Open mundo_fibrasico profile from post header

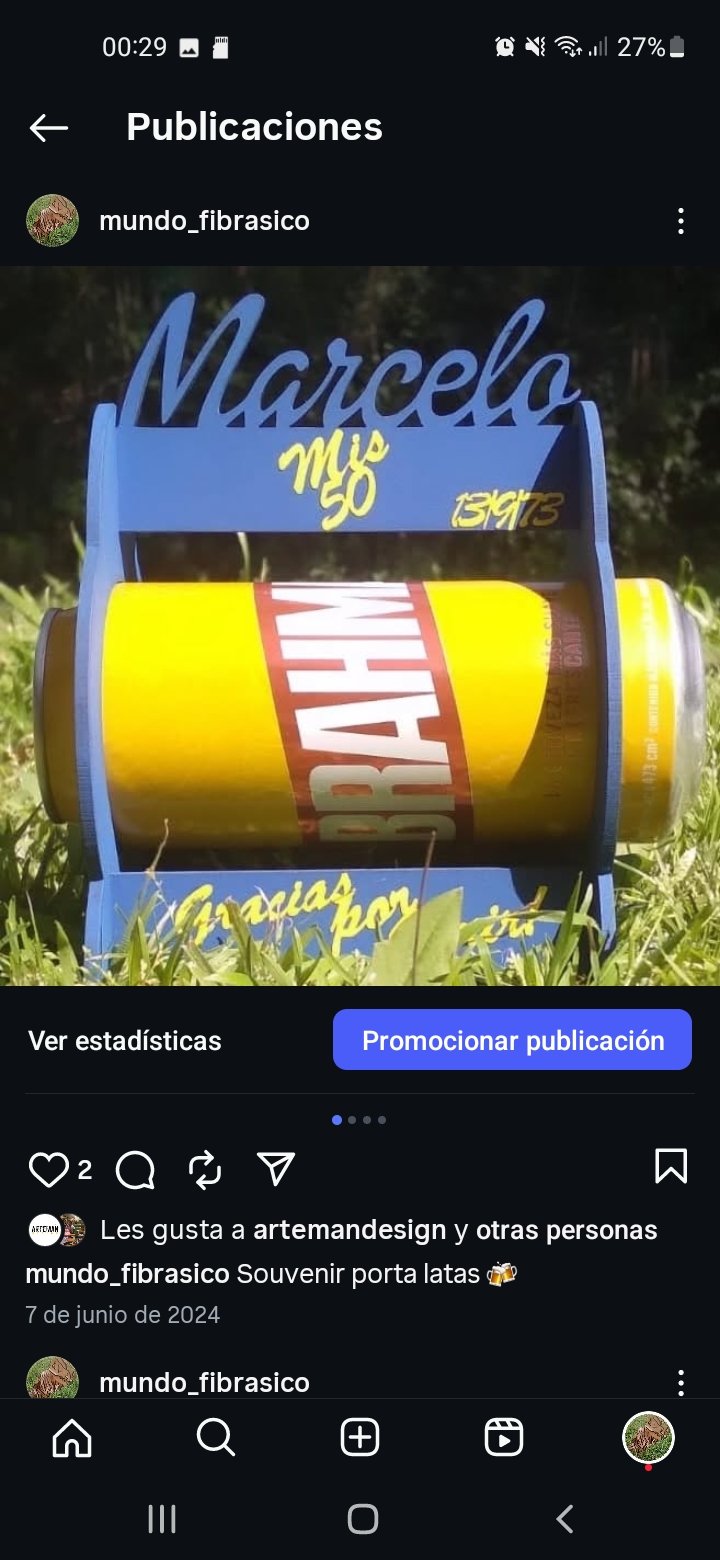click(x=204, y=221)
